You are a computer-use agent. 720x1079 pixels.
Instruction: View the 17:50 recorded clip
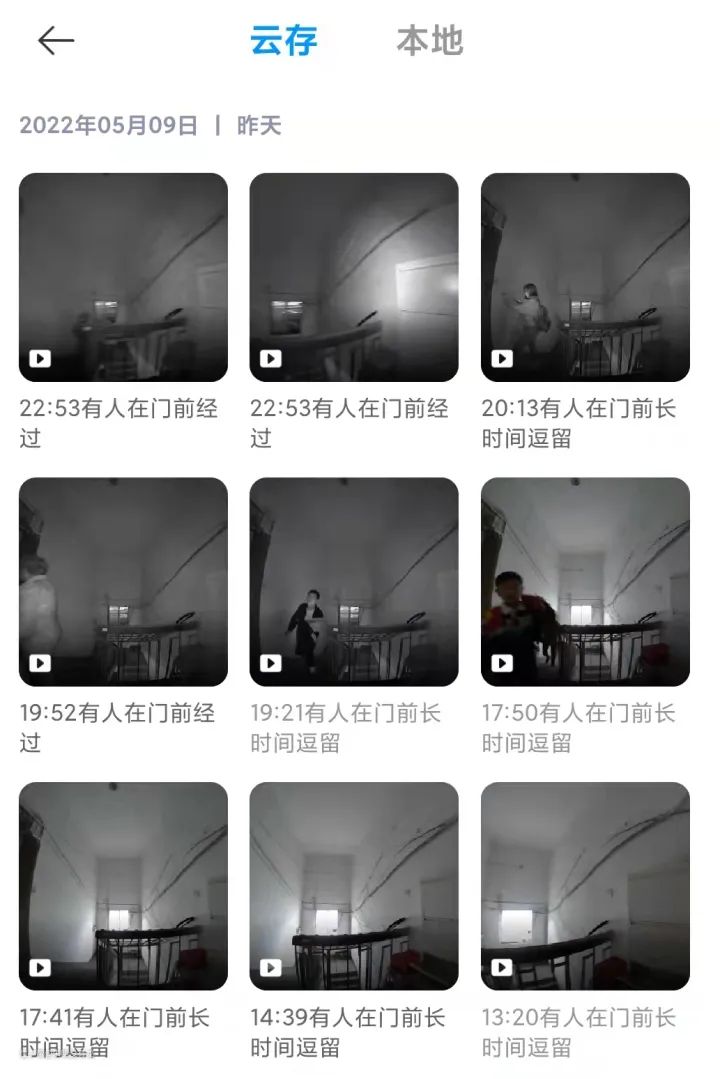point(585,582)
